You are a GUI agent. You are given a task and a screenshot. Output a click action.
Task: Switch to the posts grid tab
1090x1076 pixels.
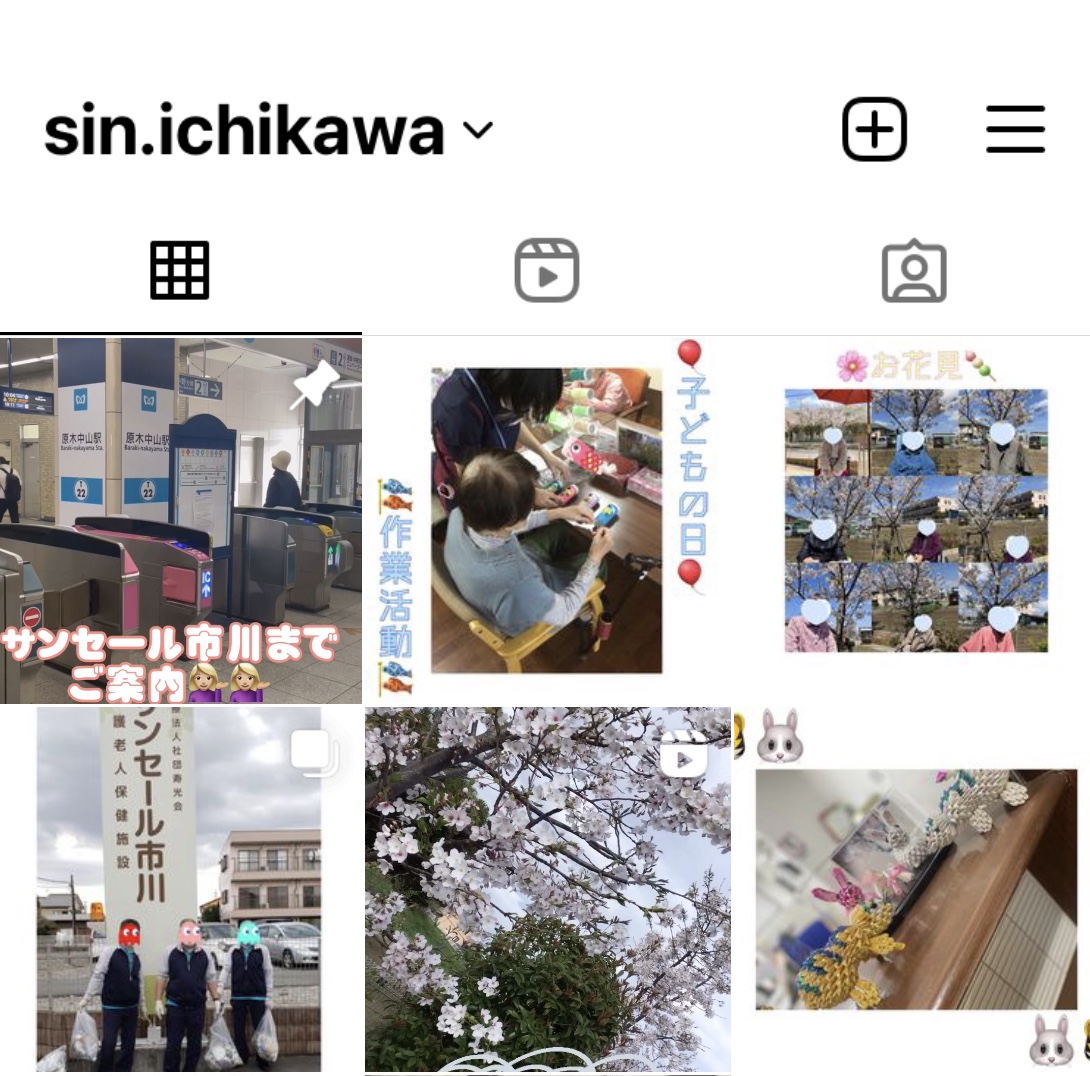point(180,270)
